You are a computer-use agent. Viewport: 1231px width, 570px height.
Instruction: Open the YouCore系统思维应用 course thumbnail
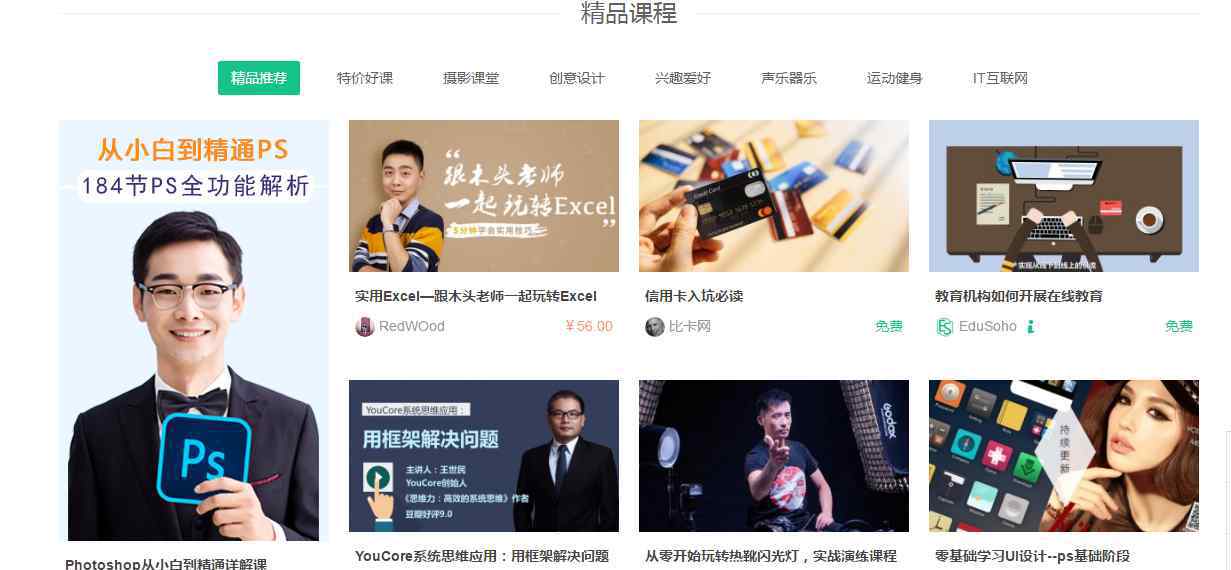click(484, 456)
